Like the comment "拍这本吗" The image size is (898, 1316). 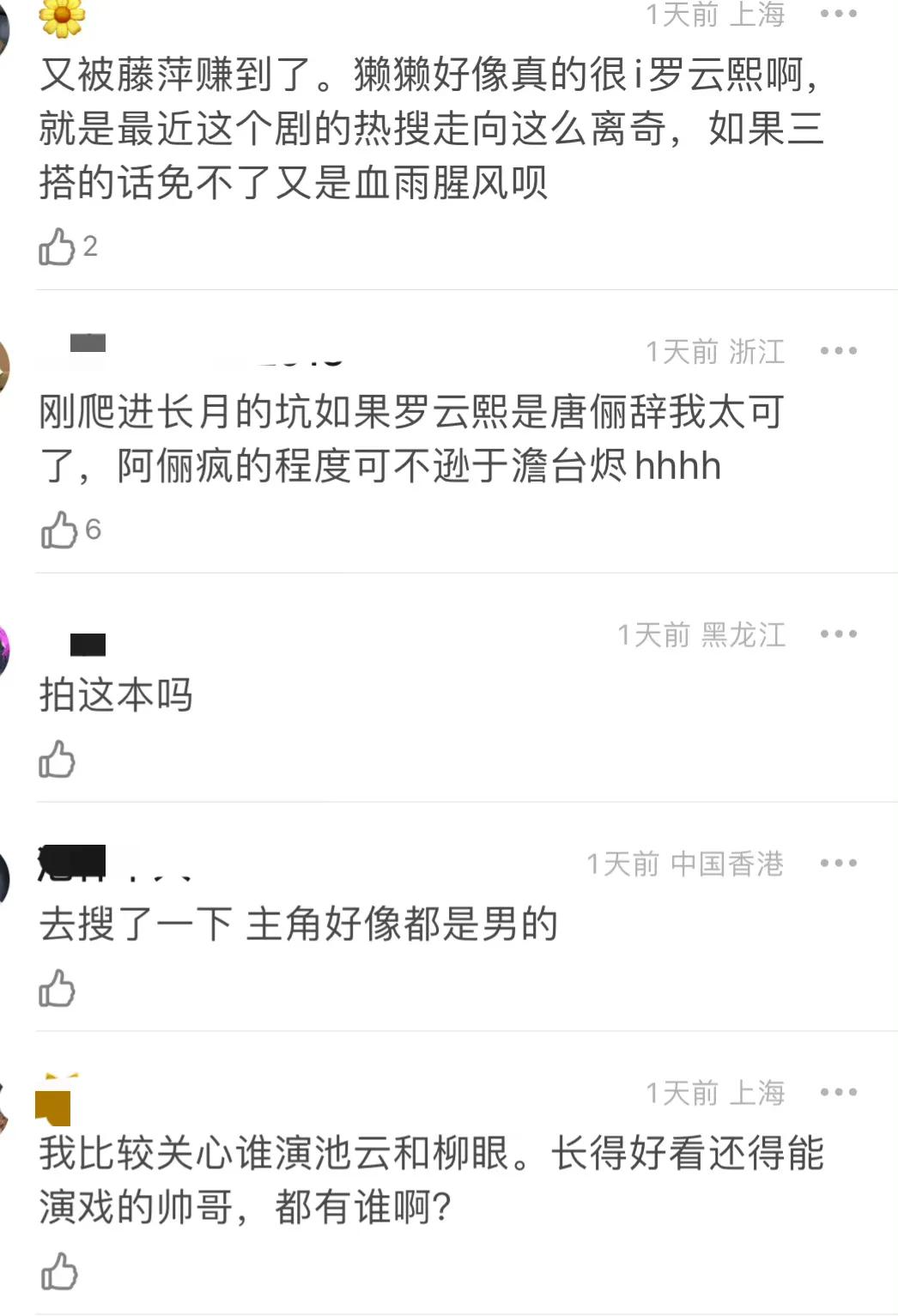point(58,760)
